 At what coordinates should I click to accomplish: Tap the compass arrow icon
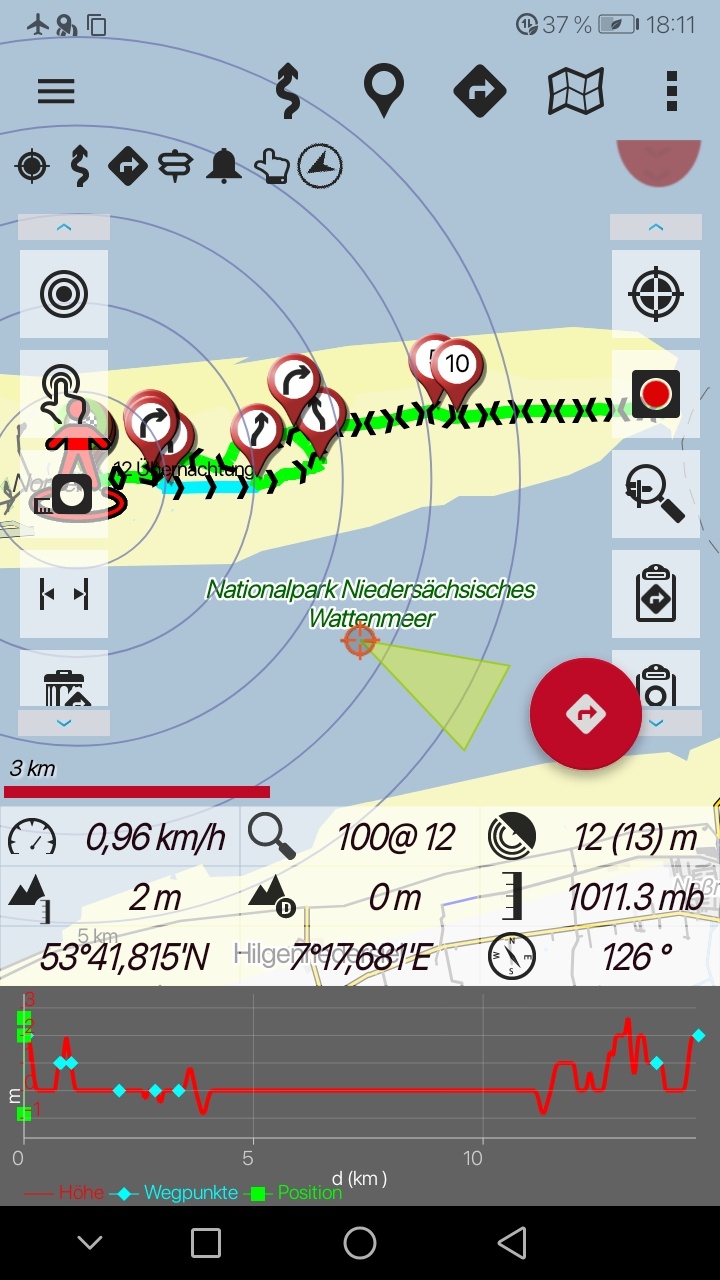click(x=320, y=166)
